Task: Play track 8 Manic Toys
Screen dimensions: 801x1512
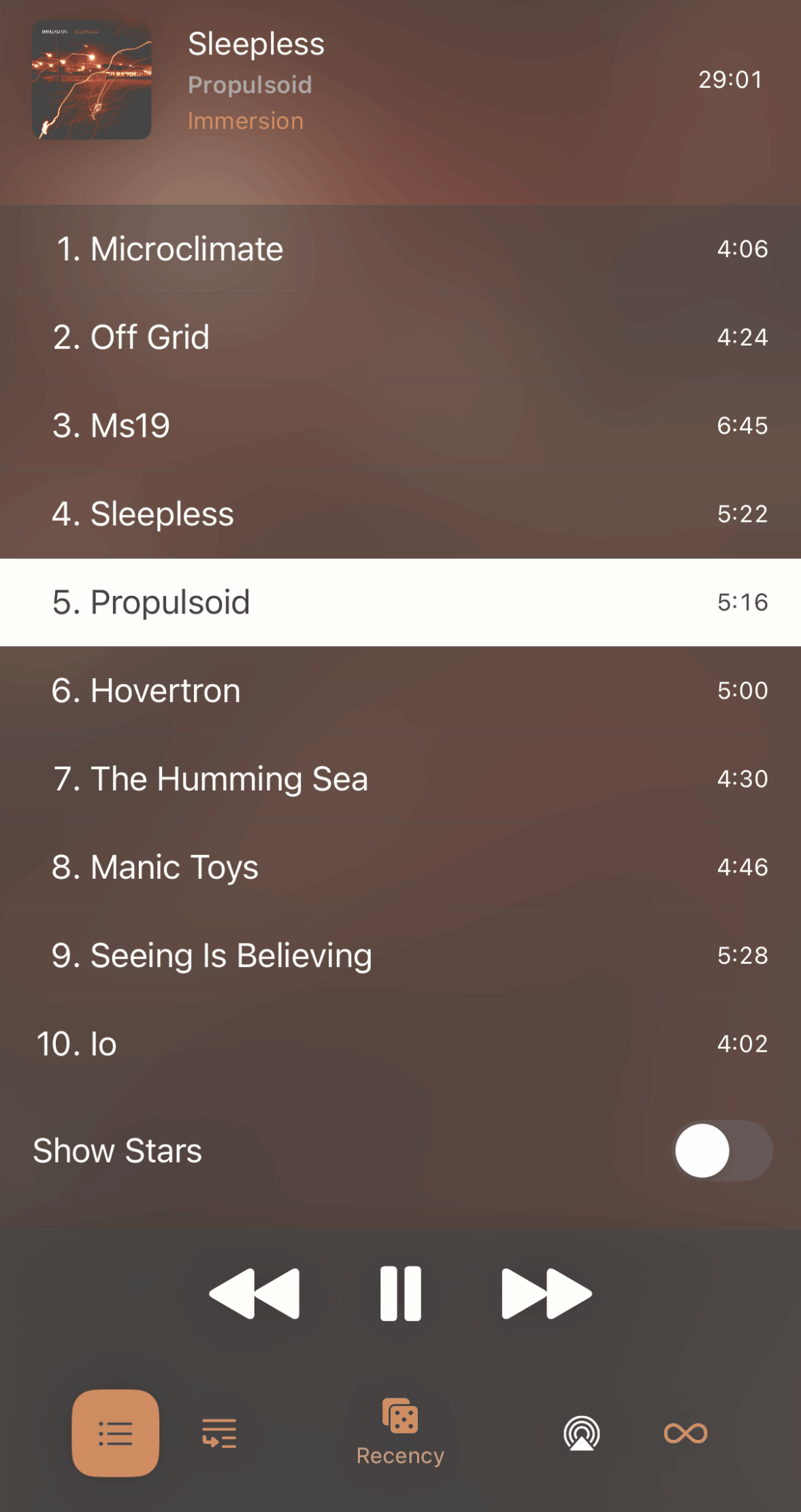Action: (400, 867)
